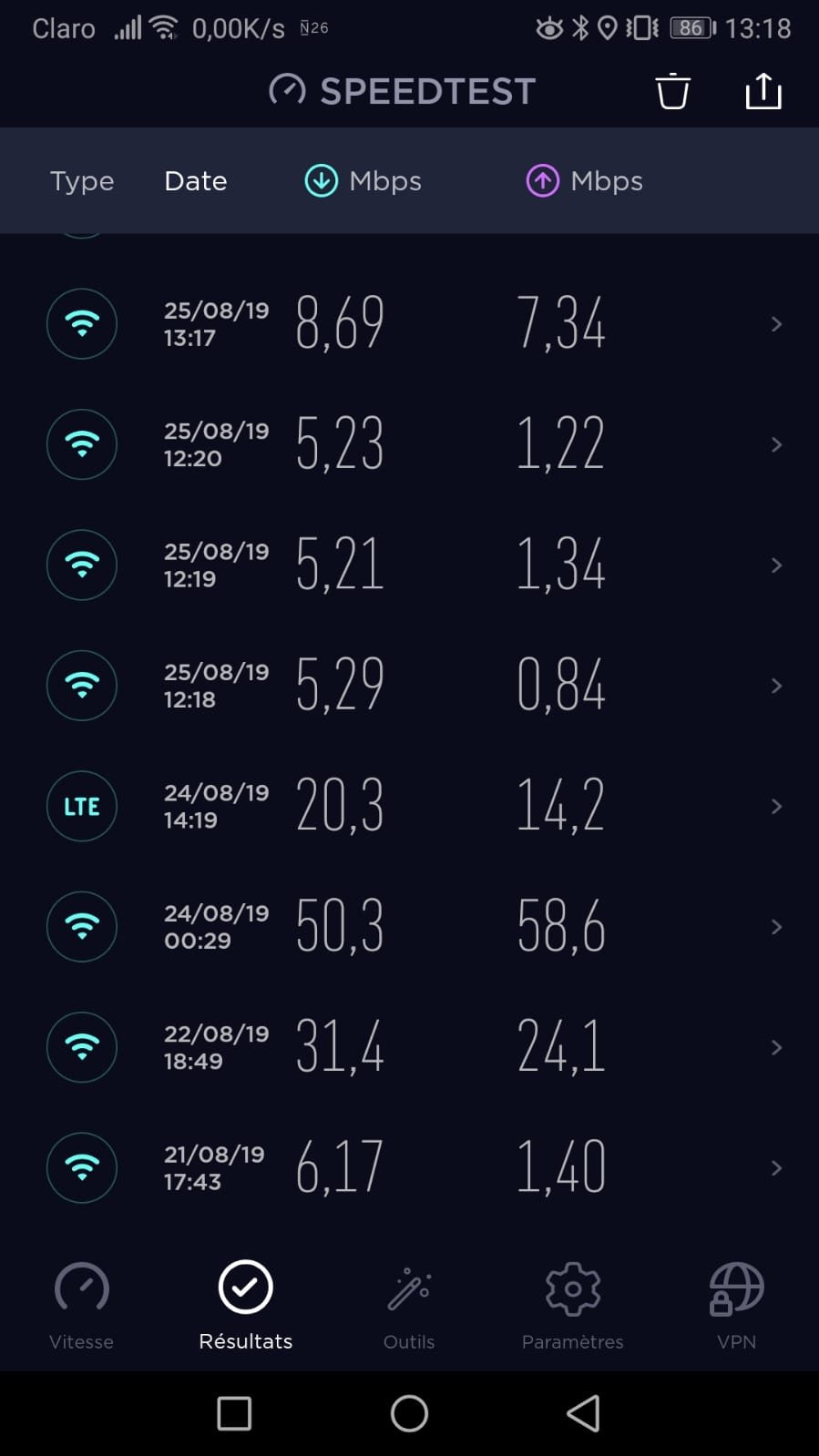View the 24/08/19 00:29 test details
Image resolution: width=819 pixels, height=1456 pixels.
[410, 927]
